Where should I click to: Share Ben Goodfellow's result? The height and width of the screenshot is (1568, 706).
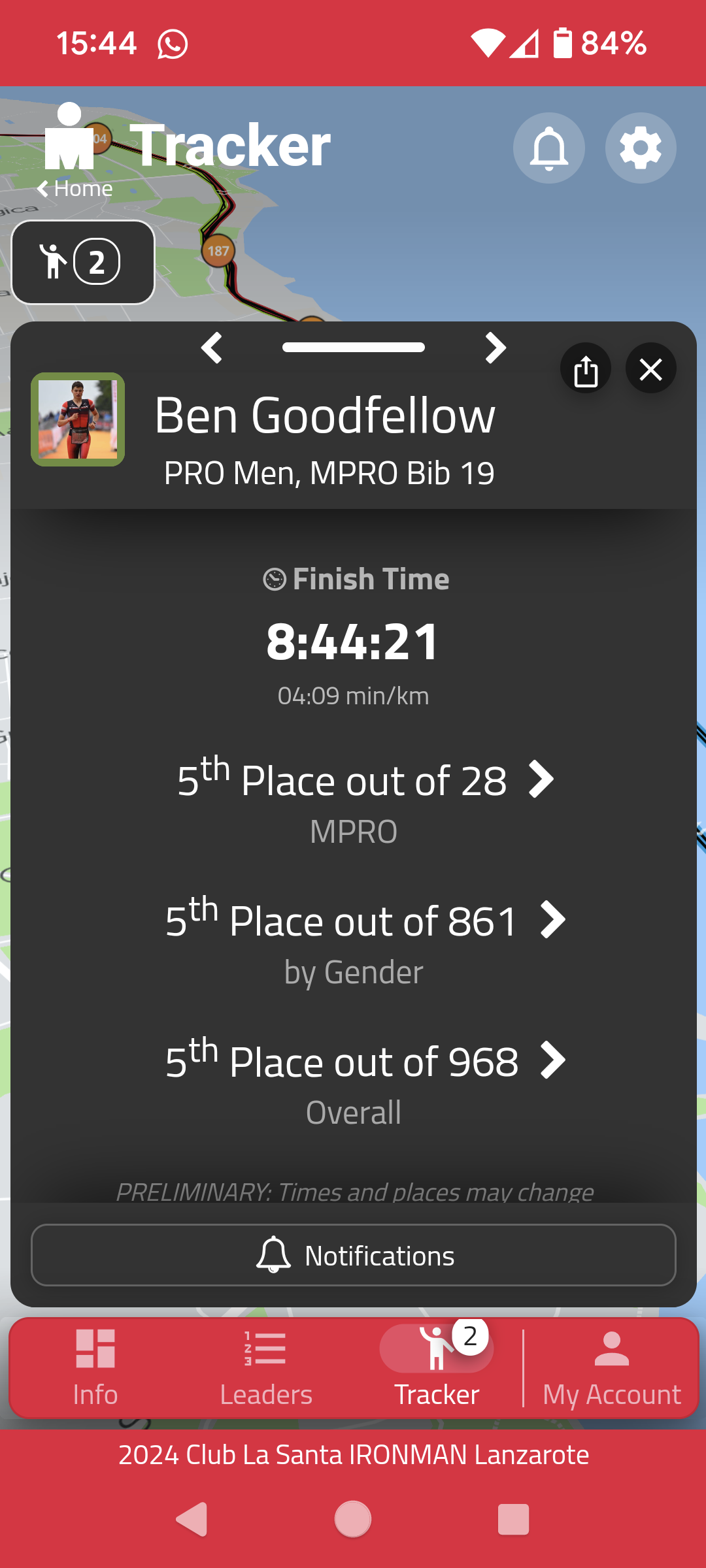pos(586,370)
